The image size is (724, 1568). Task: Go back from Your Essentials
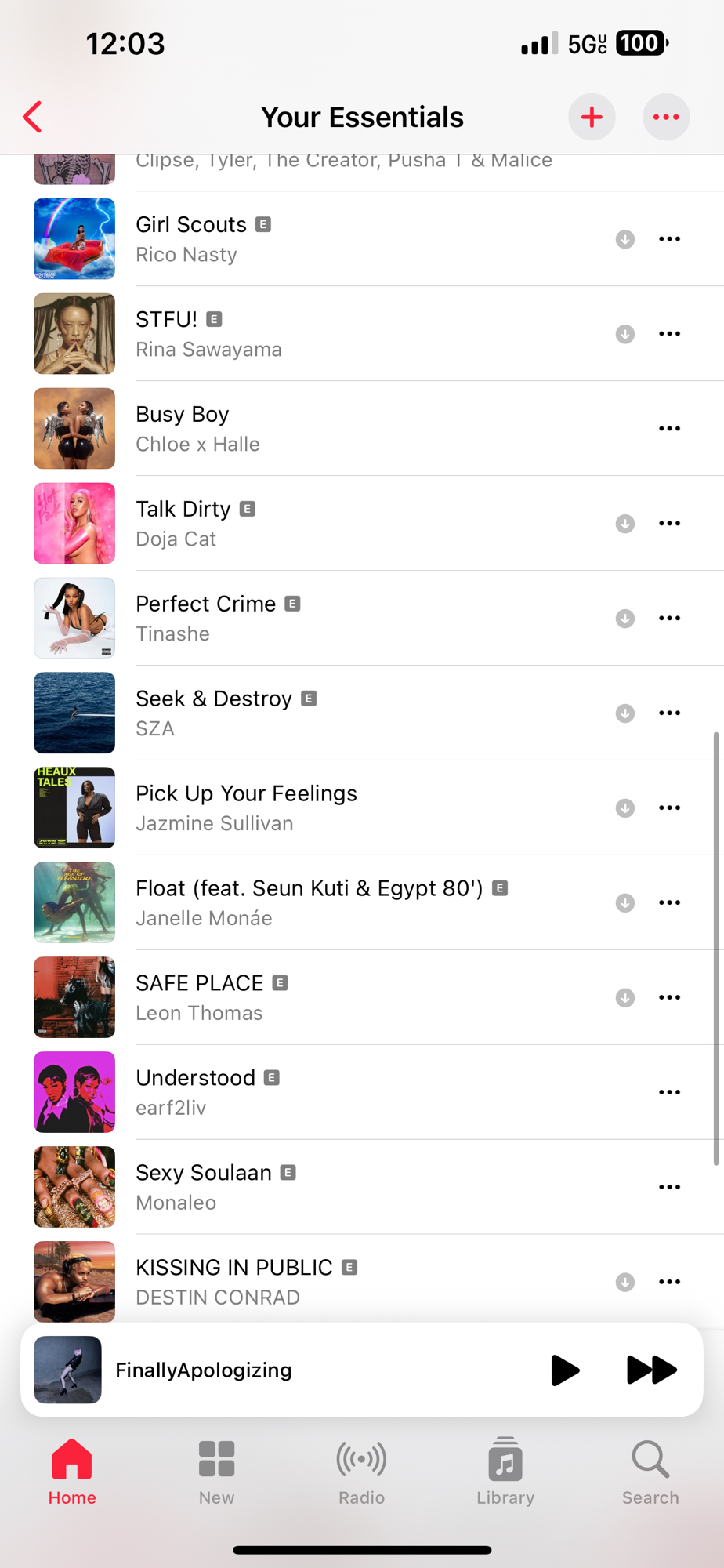pyautogui.click(x=33, y=118)
